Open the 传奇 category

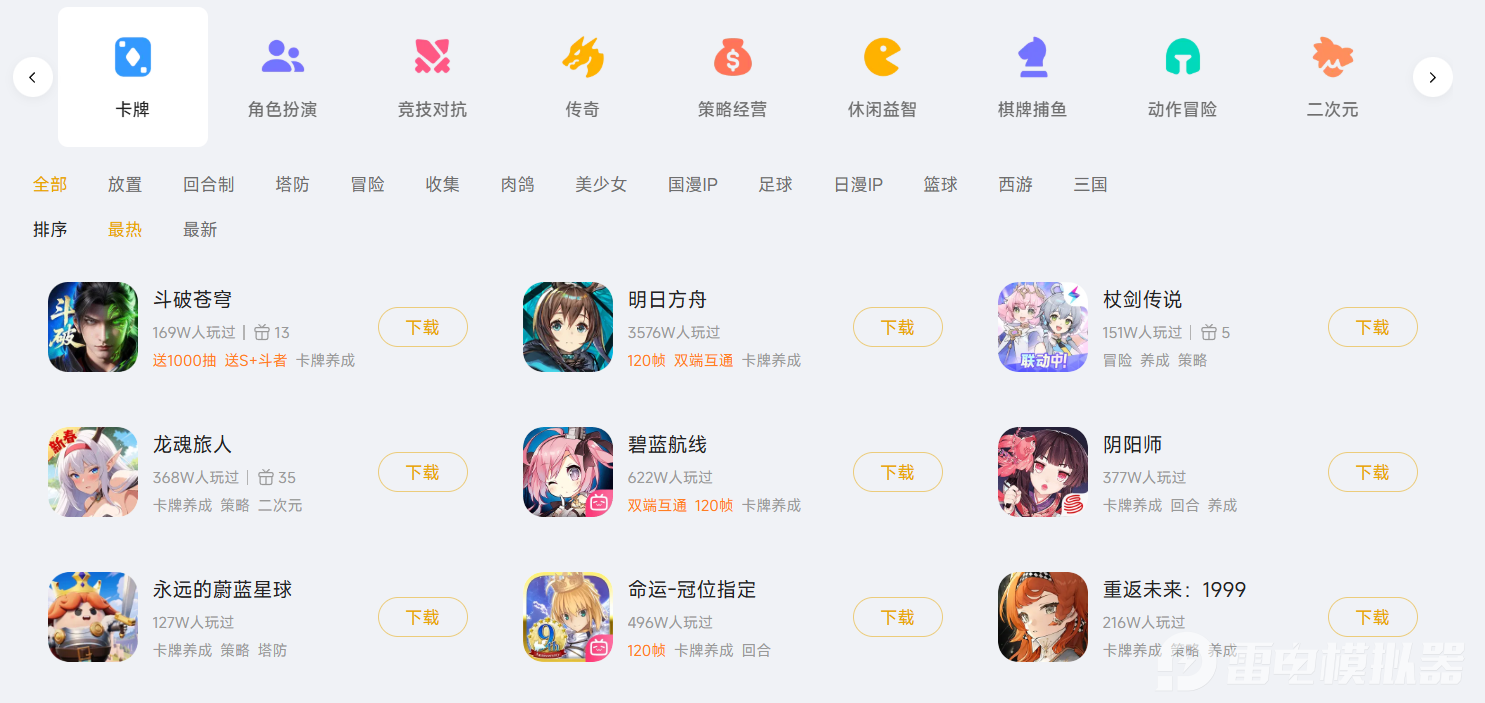click(582, 77)
